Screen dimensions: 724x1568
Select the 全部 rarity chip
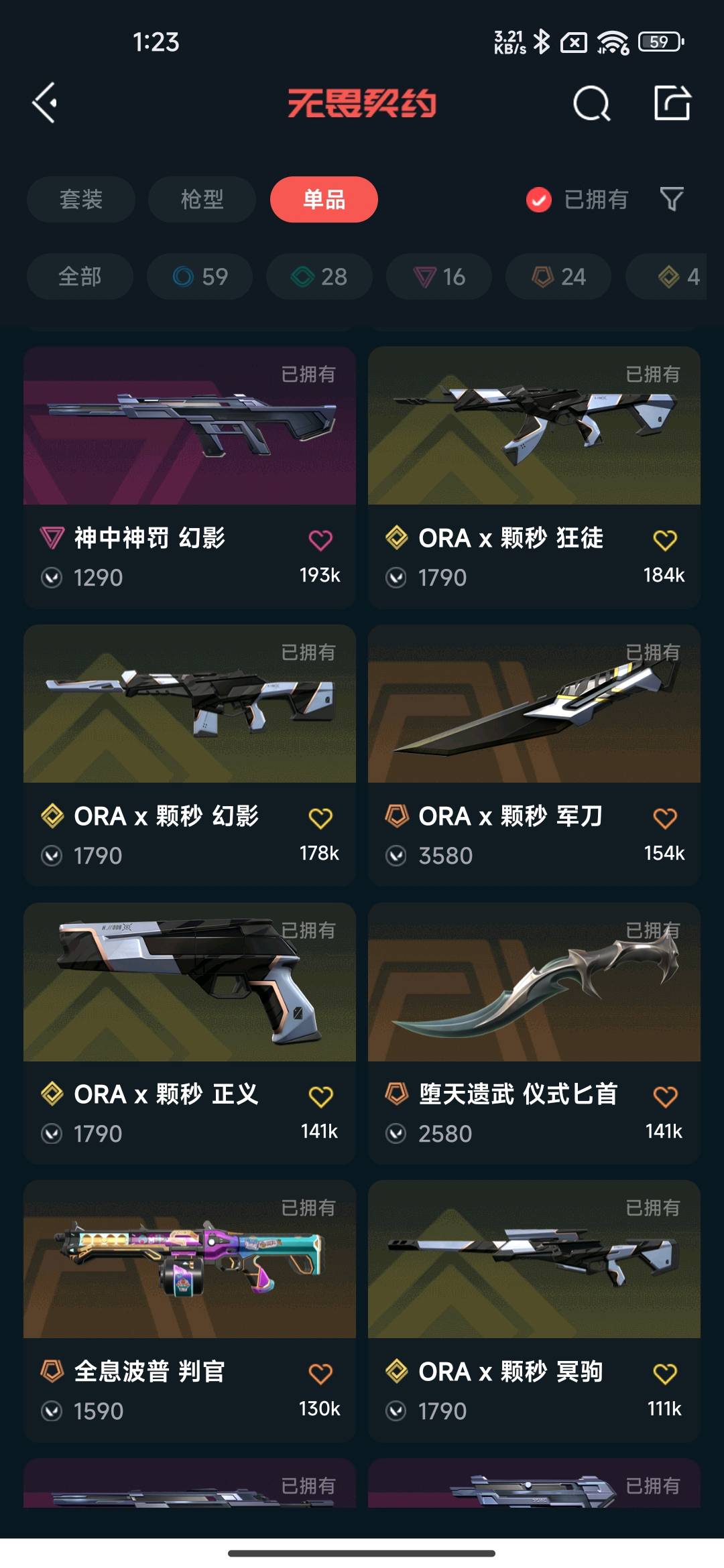pos(80,276)
